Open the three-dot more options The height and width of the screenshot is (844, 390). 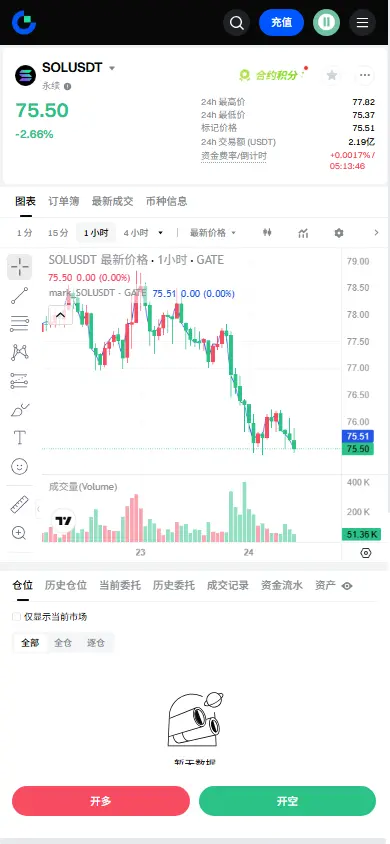click(365, 75)
